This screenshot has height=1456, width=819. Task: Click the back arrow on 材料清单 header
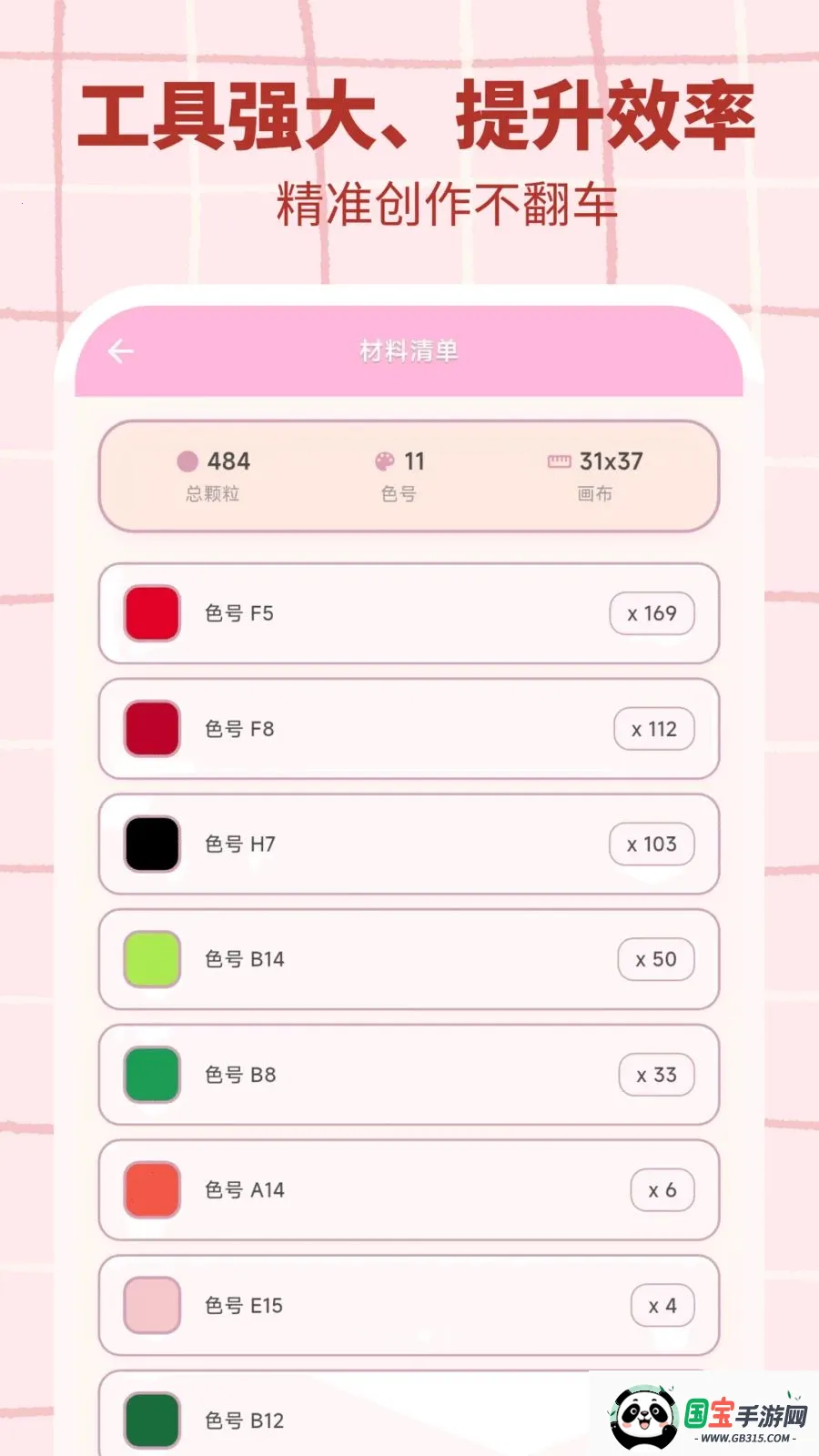point(123,350)
